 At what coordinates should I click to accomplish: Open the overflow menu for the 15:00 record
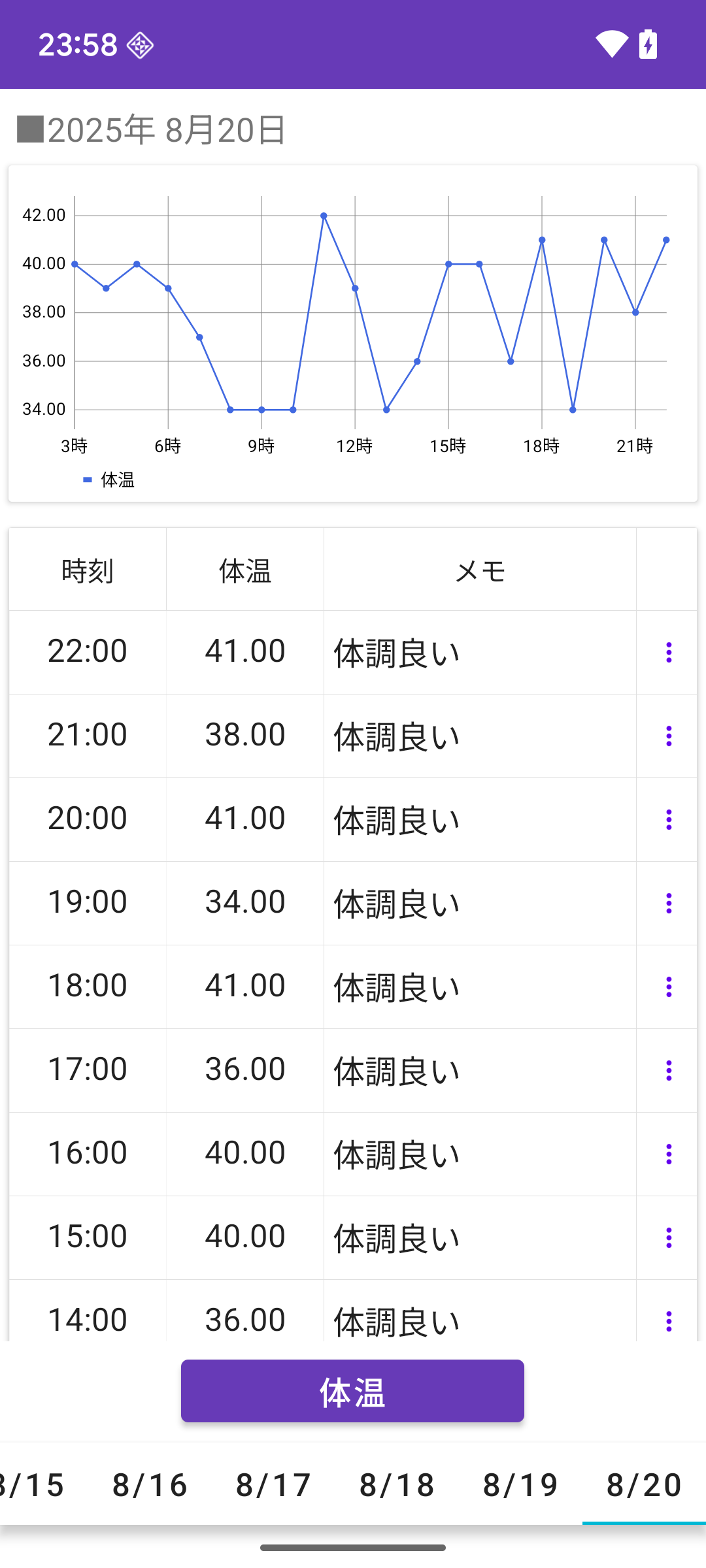click(668, 1237)
